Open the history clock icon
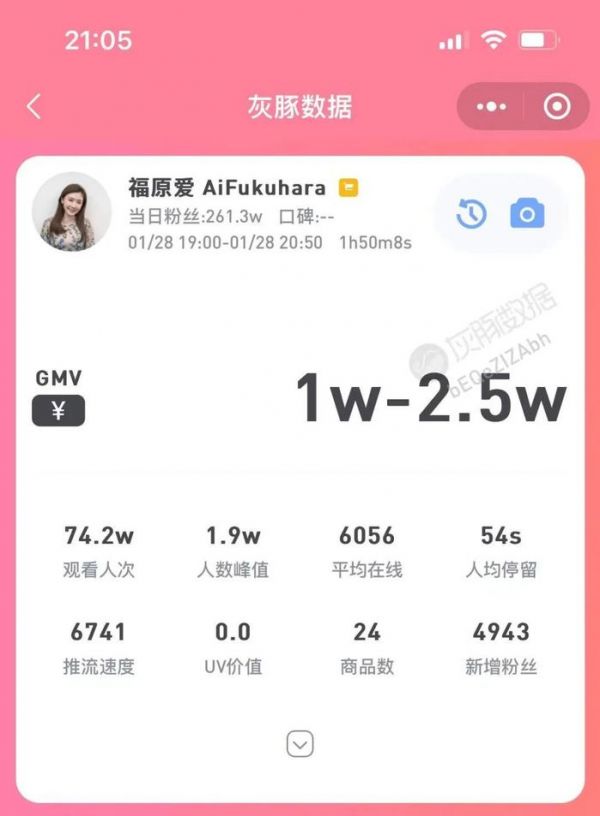The image size is (600, 816). point(472,213)
